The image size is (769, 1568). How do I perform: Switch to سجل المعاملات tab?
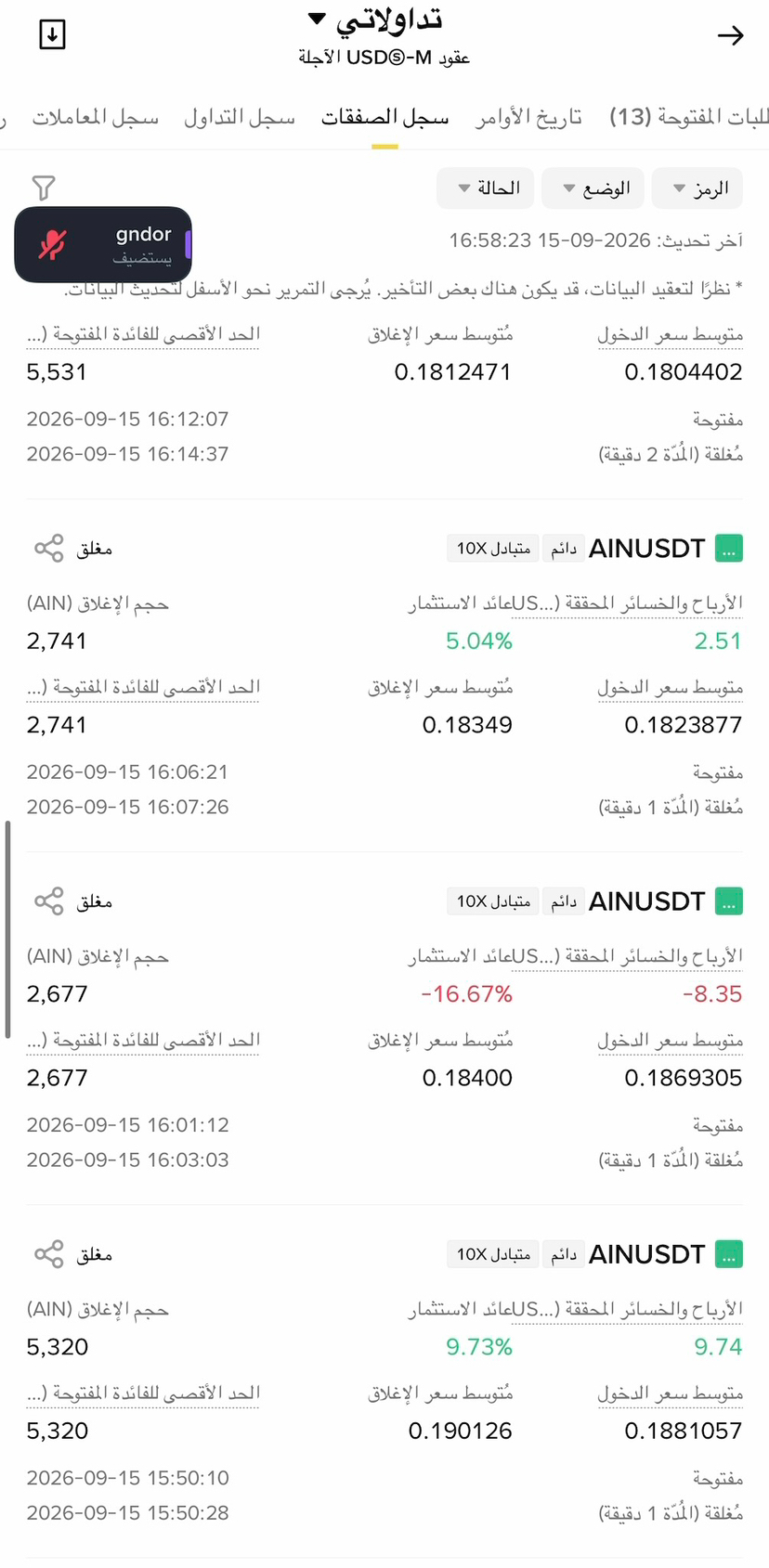click(x=96, y=118)
